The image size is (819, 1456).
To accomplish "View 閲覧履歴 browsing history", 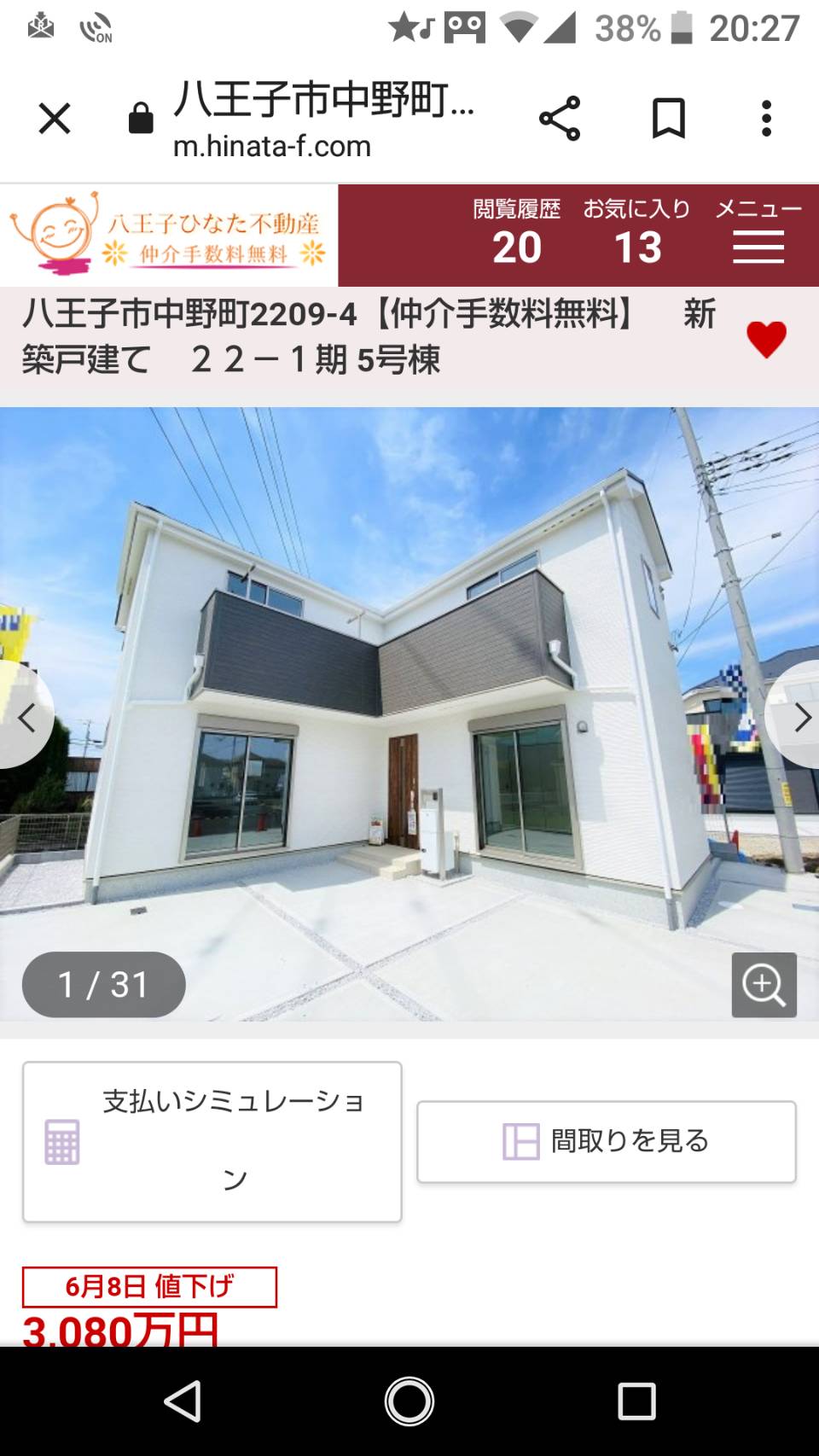I will coord(517,232).
